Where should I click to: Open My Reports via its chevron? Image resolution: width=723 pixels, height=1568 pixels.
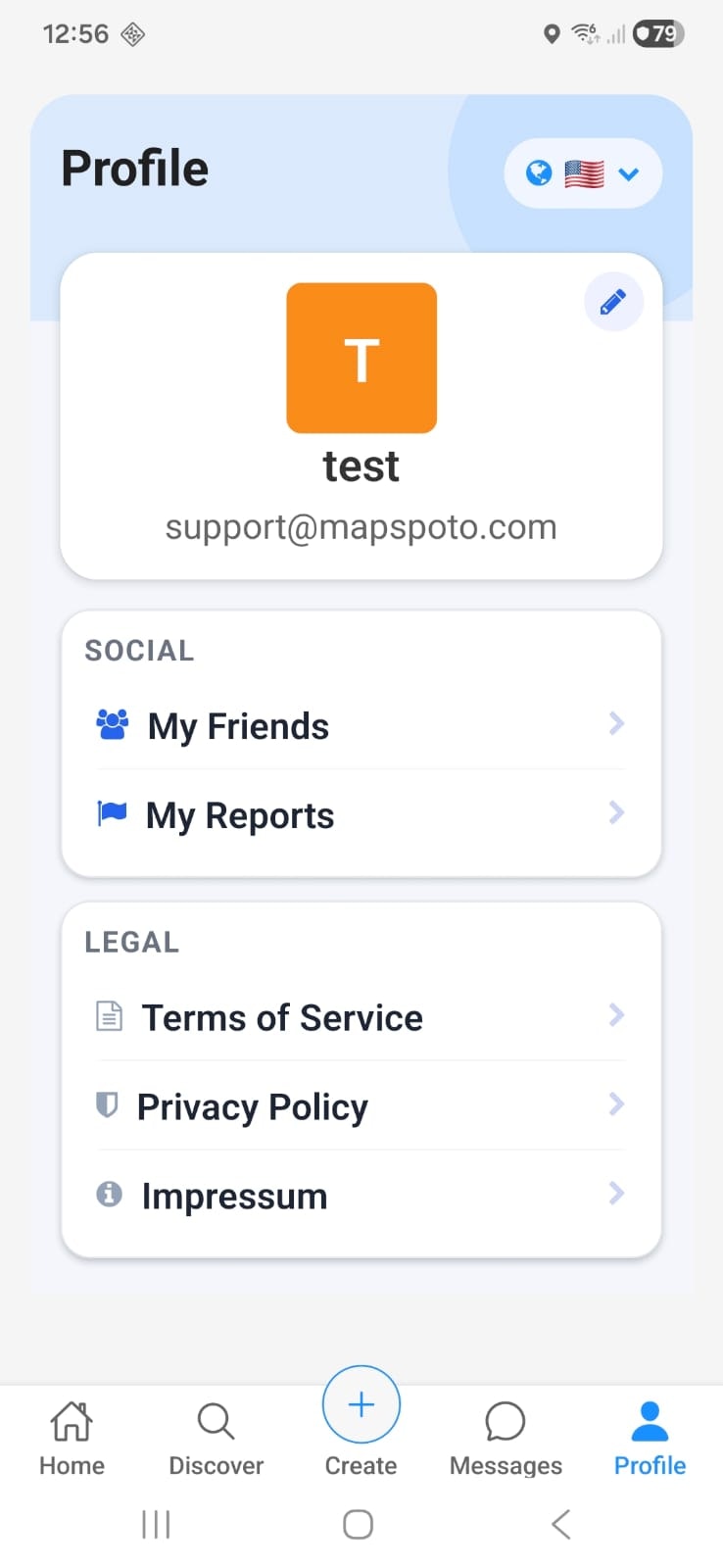pyautogui.click(x=616, y=812)
